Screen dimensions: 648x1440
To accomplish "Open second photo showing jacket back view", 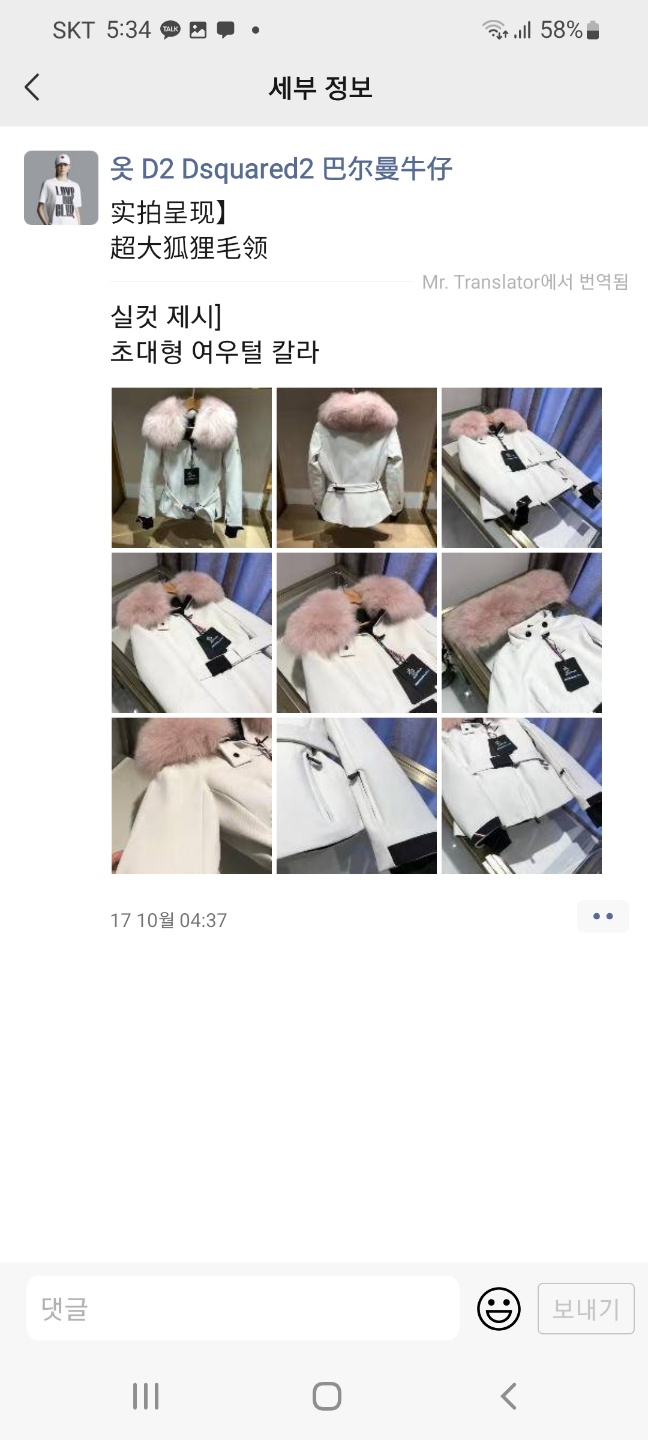I will pyautogui.click(x=356, y=467).
